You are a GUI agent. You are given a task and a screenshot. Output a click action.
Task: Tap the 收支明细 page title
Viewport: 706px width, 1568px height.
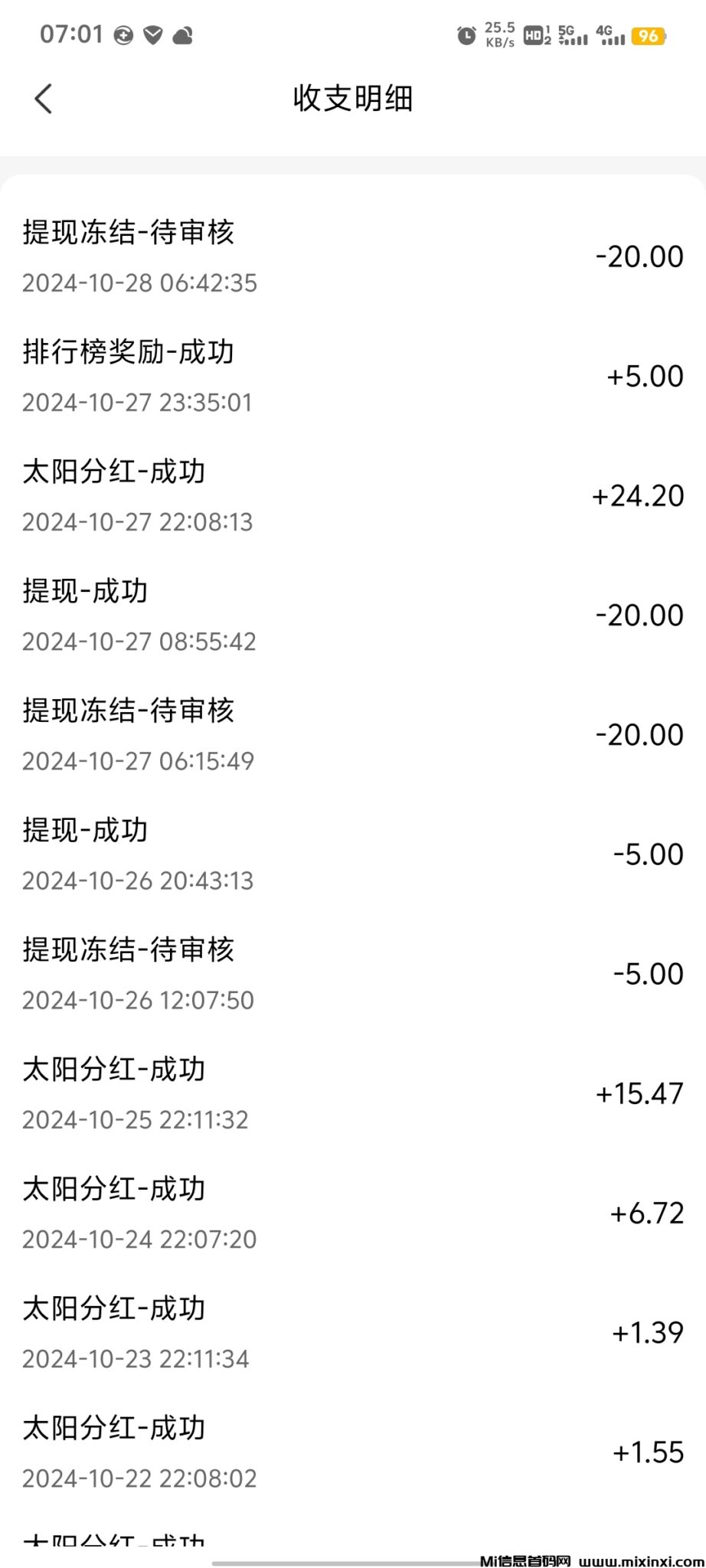point(352,100)
